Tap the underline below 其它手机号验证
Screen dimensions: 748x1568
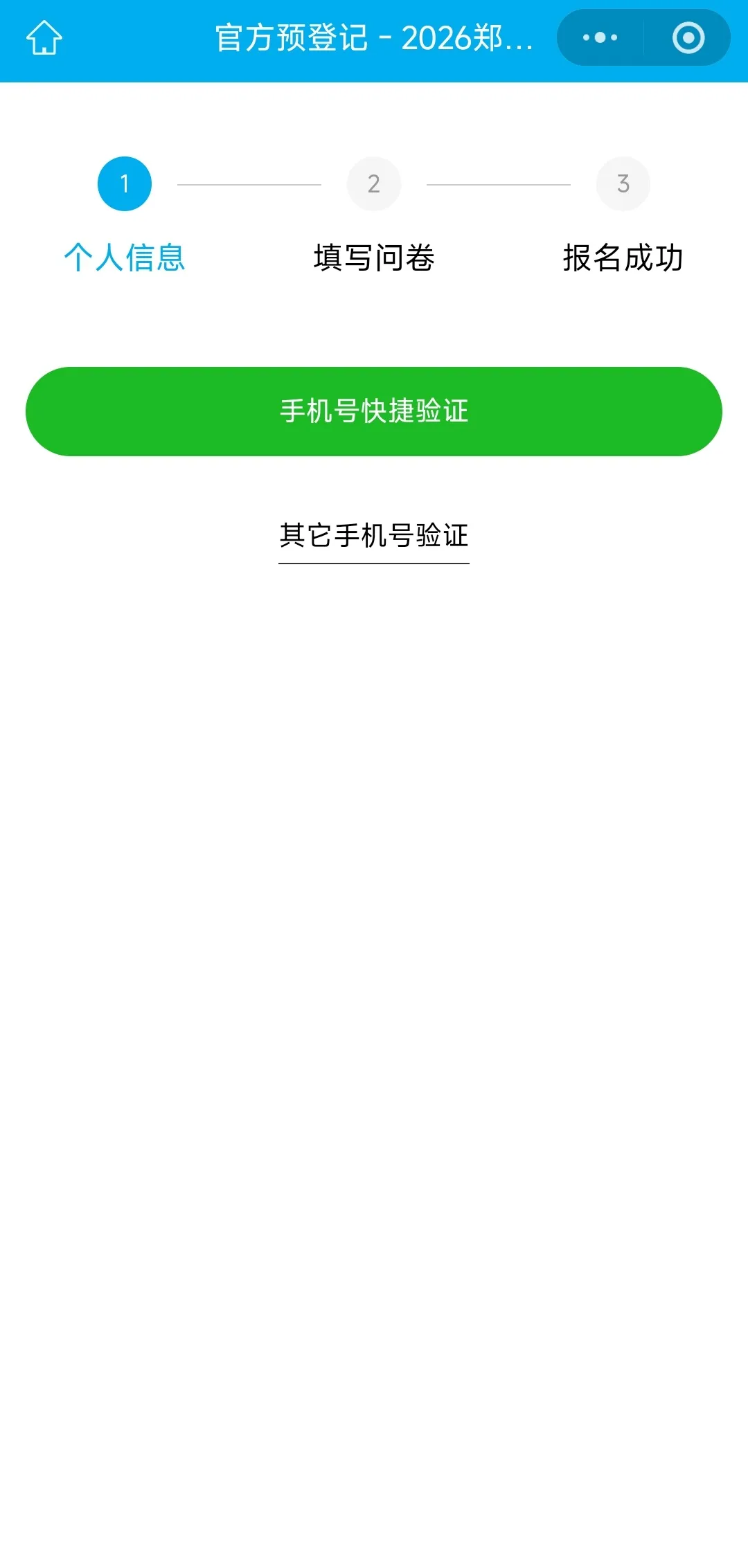[x=374, y=565]
